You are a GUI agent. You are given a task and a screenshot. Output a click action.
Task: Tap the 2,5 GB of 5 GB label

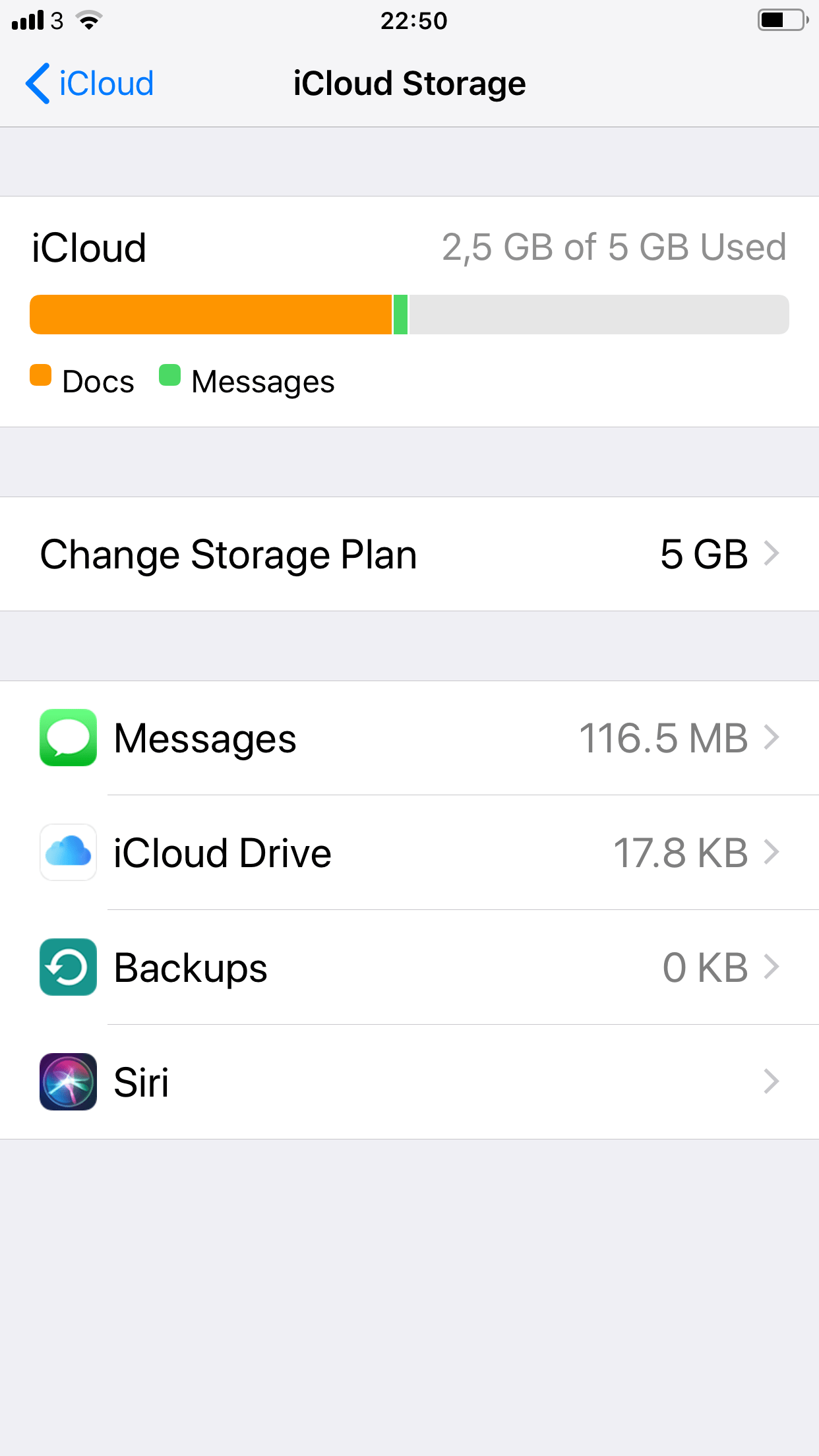click(x=614, y=247)
